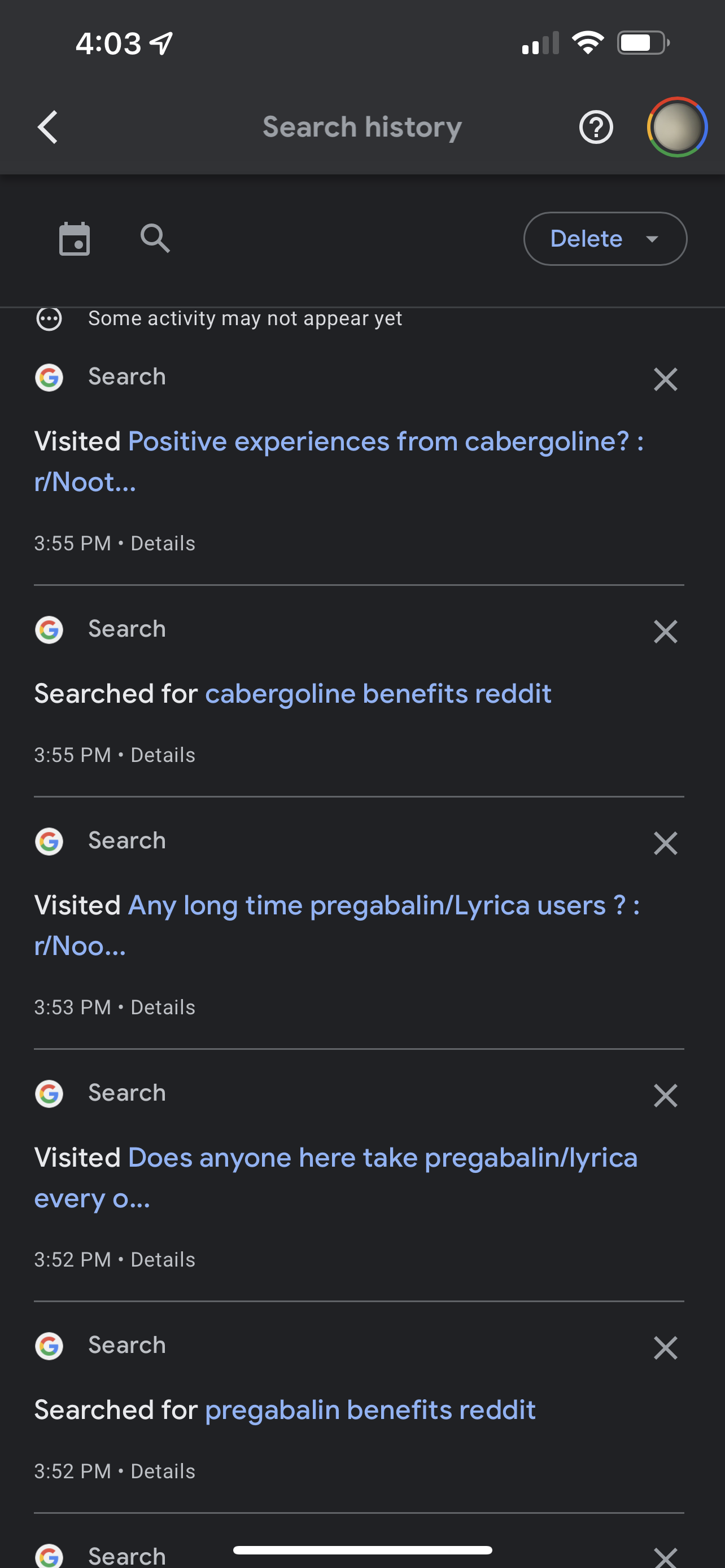Filter history by date using calendar icon
Viewport: 725px width, 1568px height.
(75, 239)
